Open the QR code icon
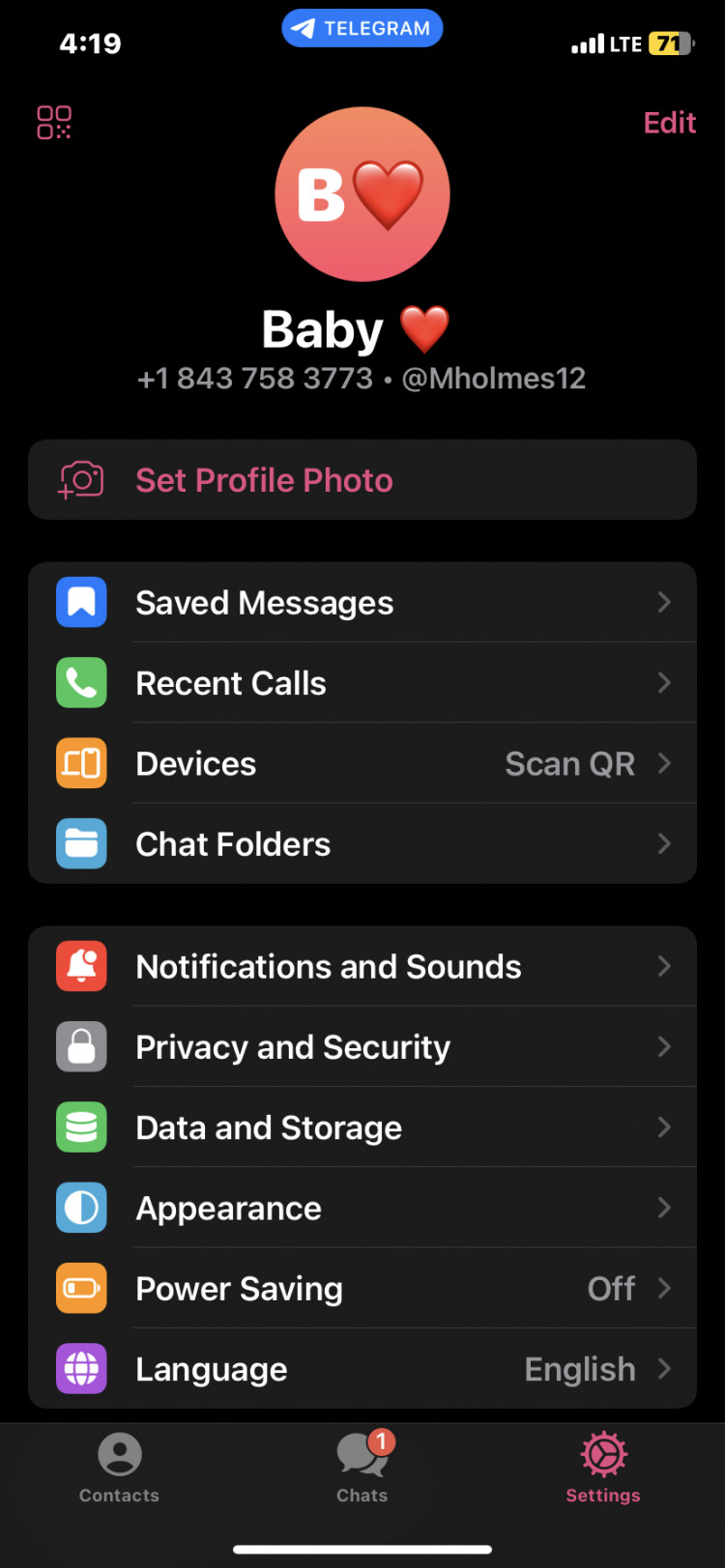 tap(54, 123)
